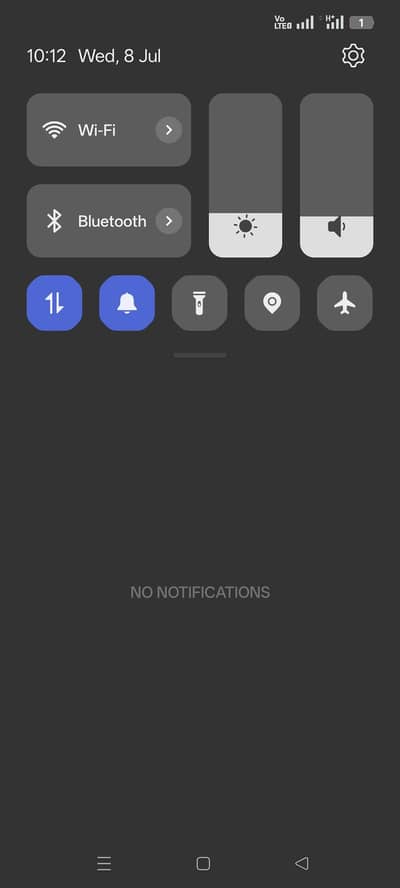The image size is (400, 888).
Task: Expand Bluetooth device options arrow
Action: [x=169, y=221]
